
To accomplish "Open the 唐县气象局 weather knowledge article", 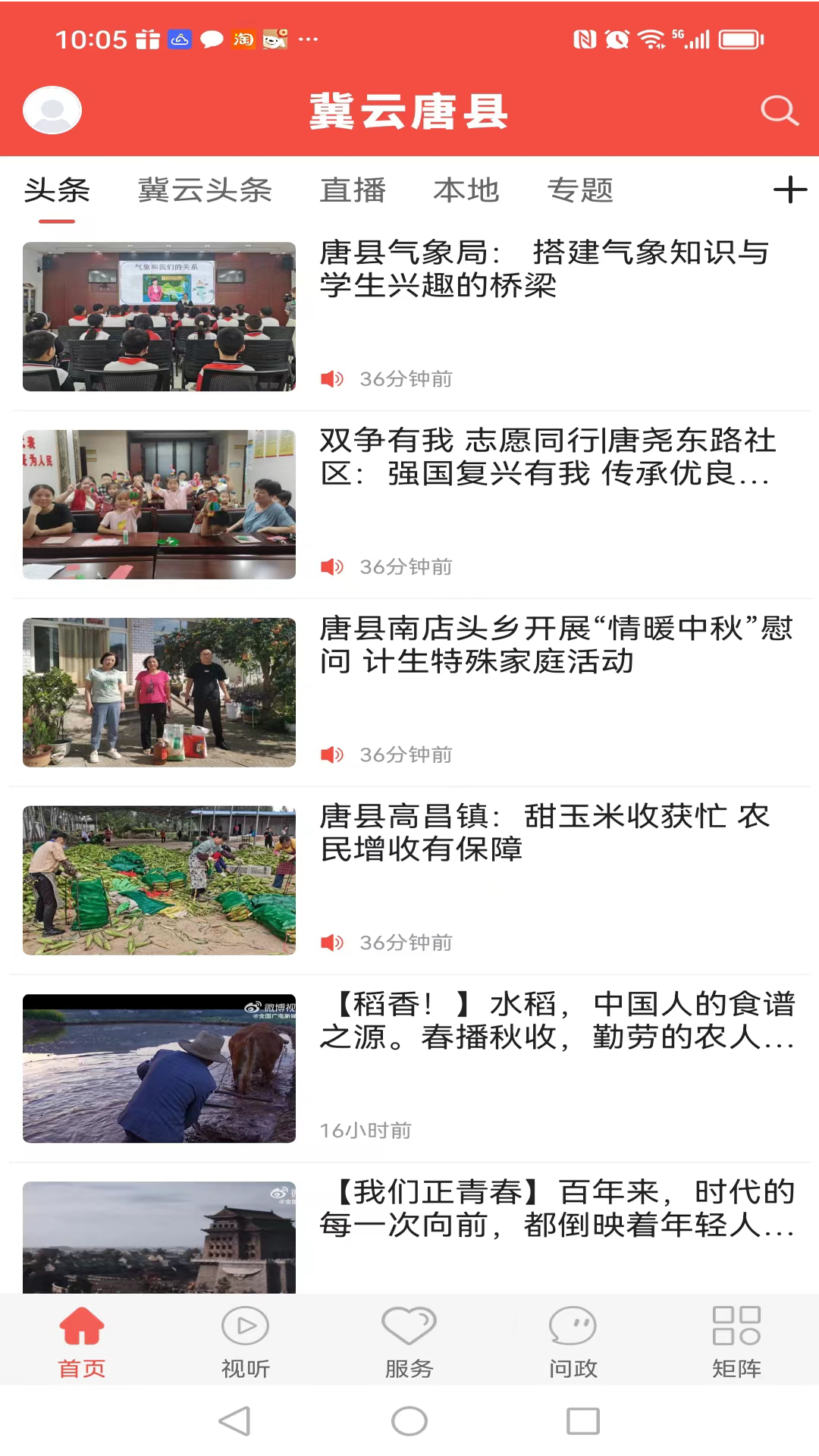I will click(544, 269).
